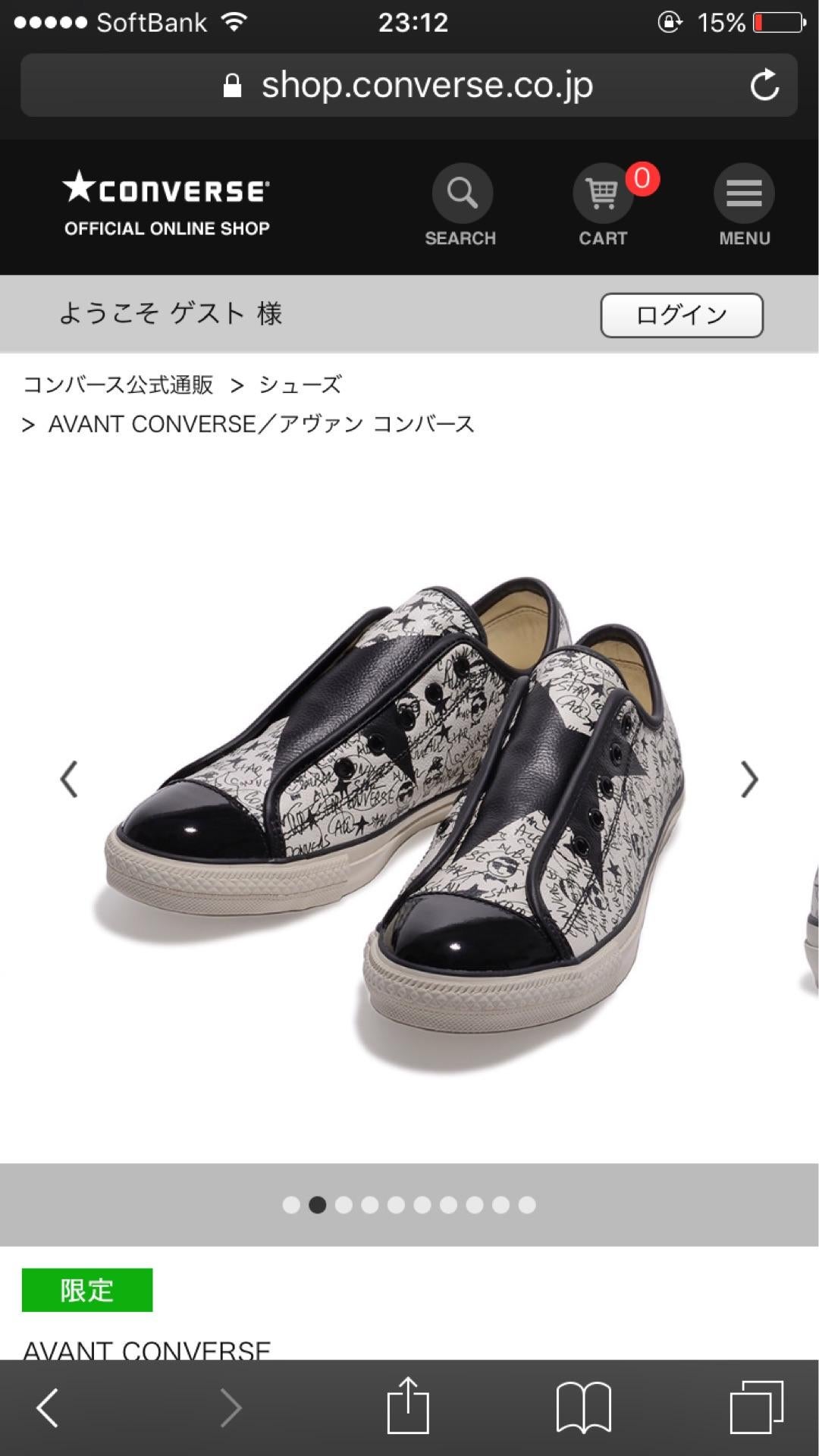Tap the shop.converse.co.jp address bar
The image size is (819, 1456).
(409, 85)
